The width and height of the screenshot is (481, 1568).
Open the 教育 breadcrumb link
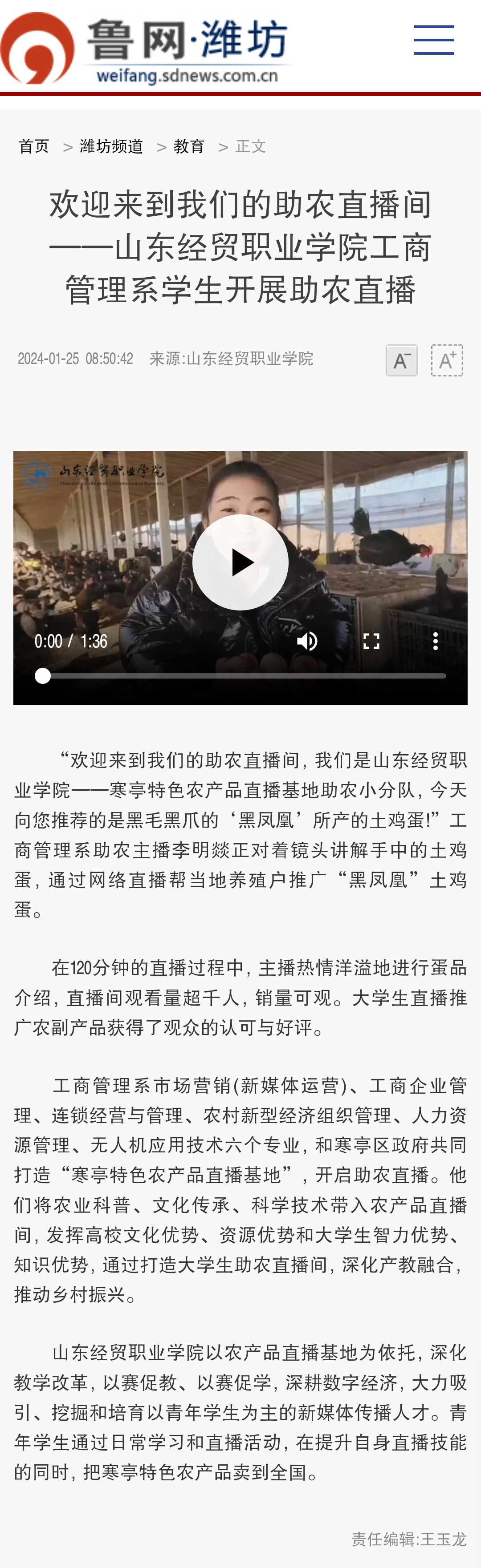click(189, 147)
